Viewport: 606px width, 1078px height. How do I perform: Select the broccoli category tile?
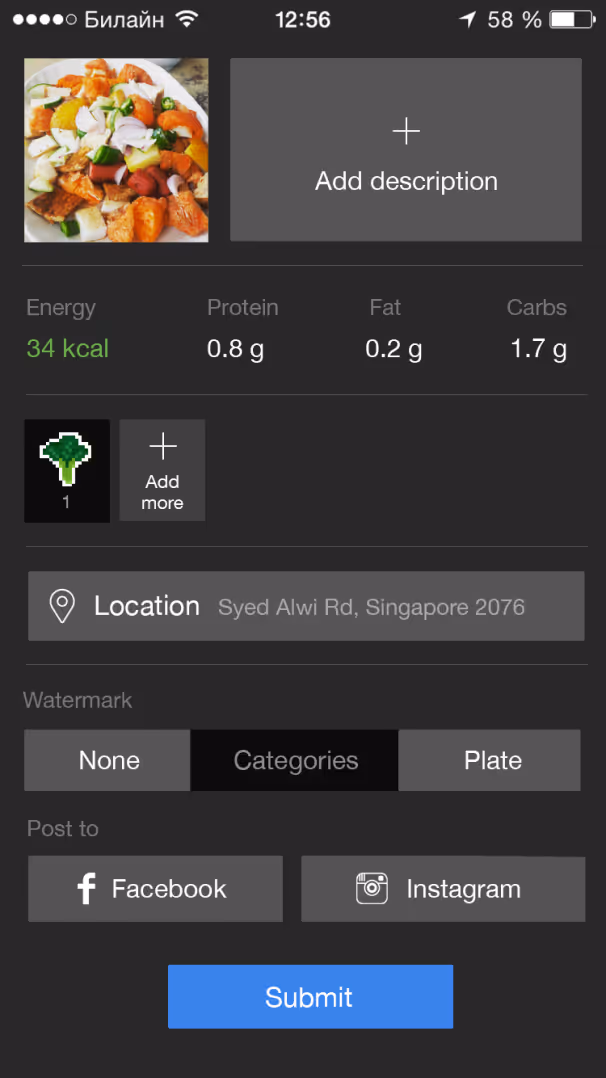coord(67,470)
